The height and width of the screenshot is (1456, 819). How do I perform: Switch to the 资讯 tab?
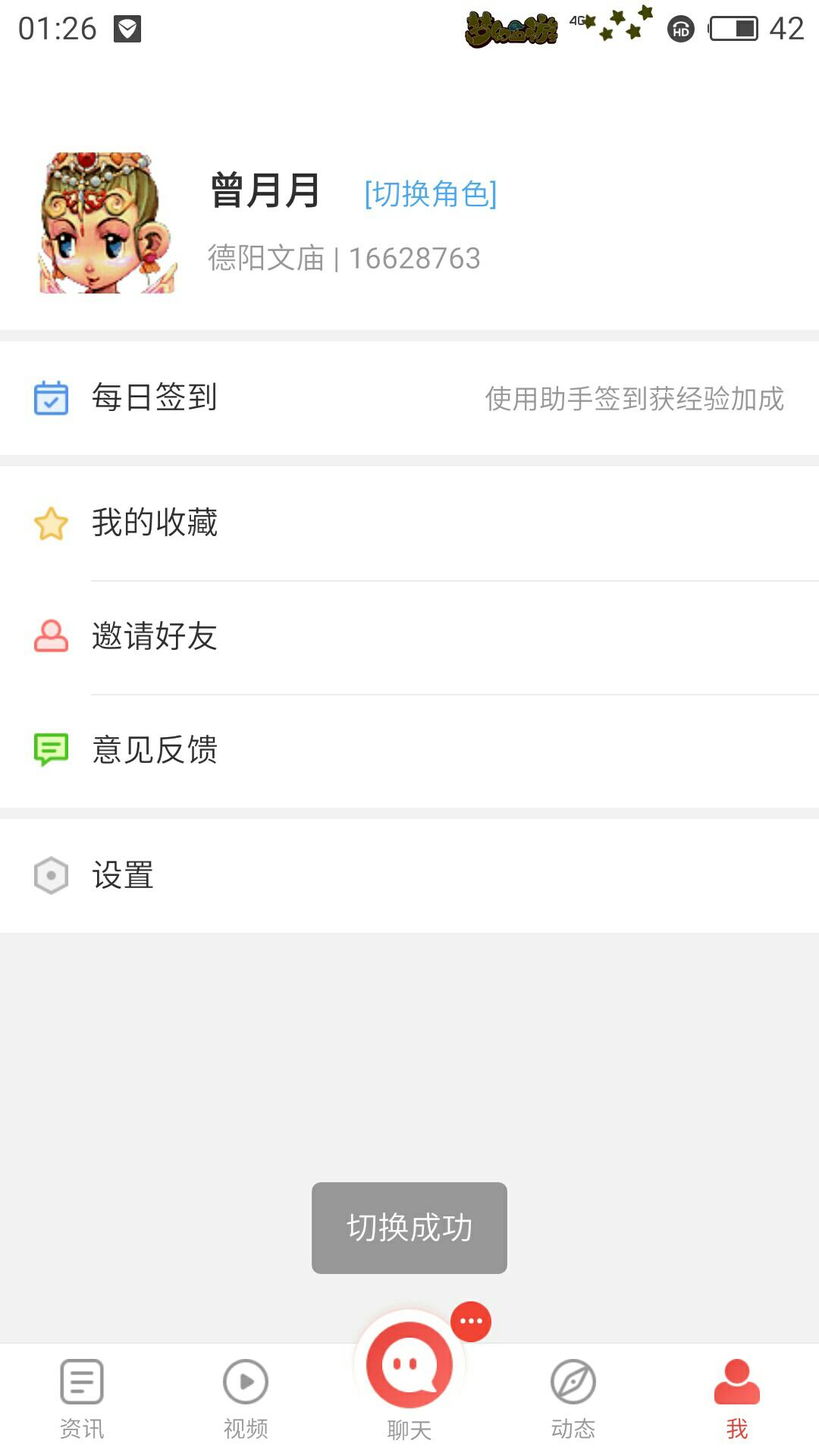point(82,1400)
